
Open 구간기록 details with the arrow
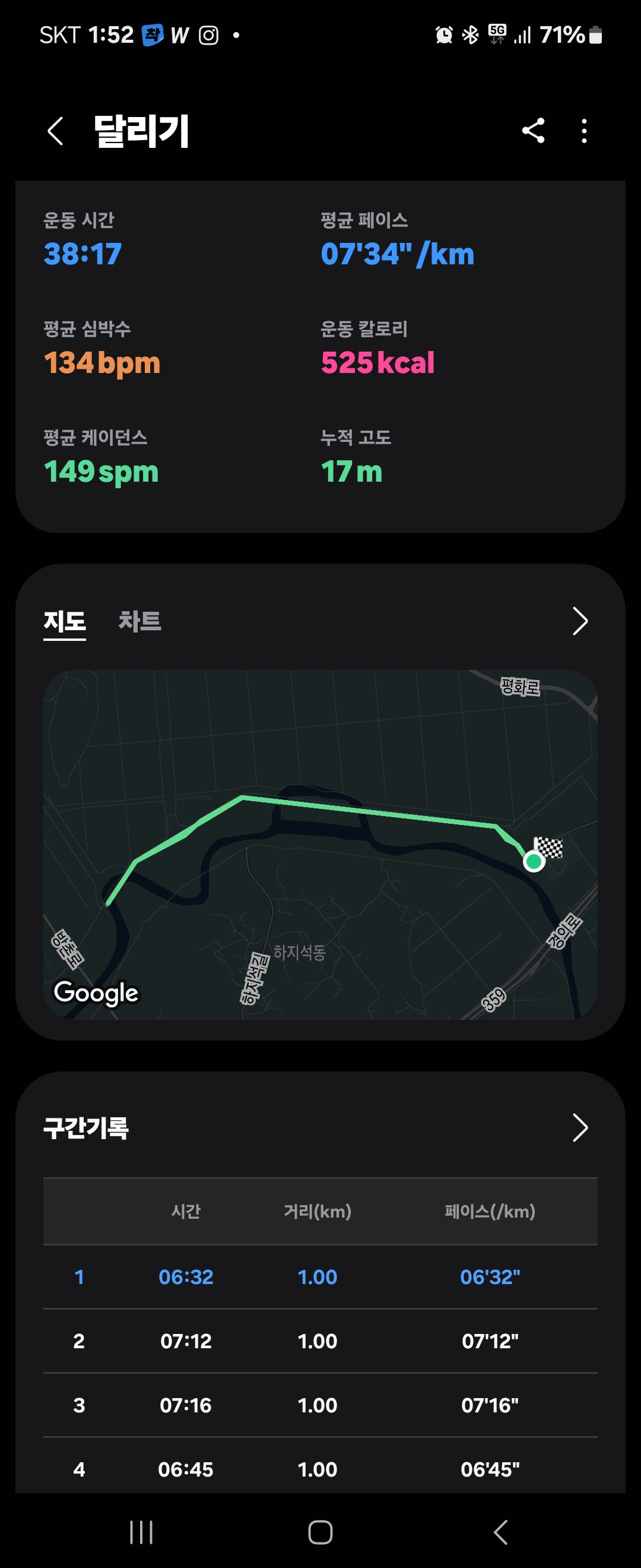click(x=580, y=1128)
